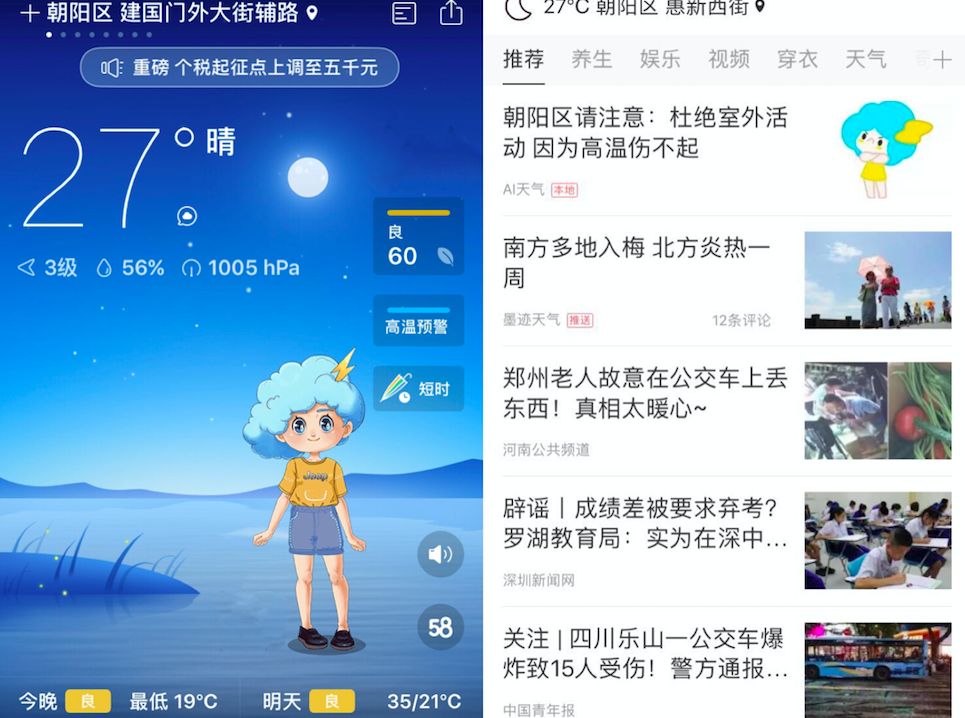Image resolution: width=965 pixels, height=718 pixels.
Task: Play the voice broadcast with the speaker button
Action: click(x=440, y=555)
